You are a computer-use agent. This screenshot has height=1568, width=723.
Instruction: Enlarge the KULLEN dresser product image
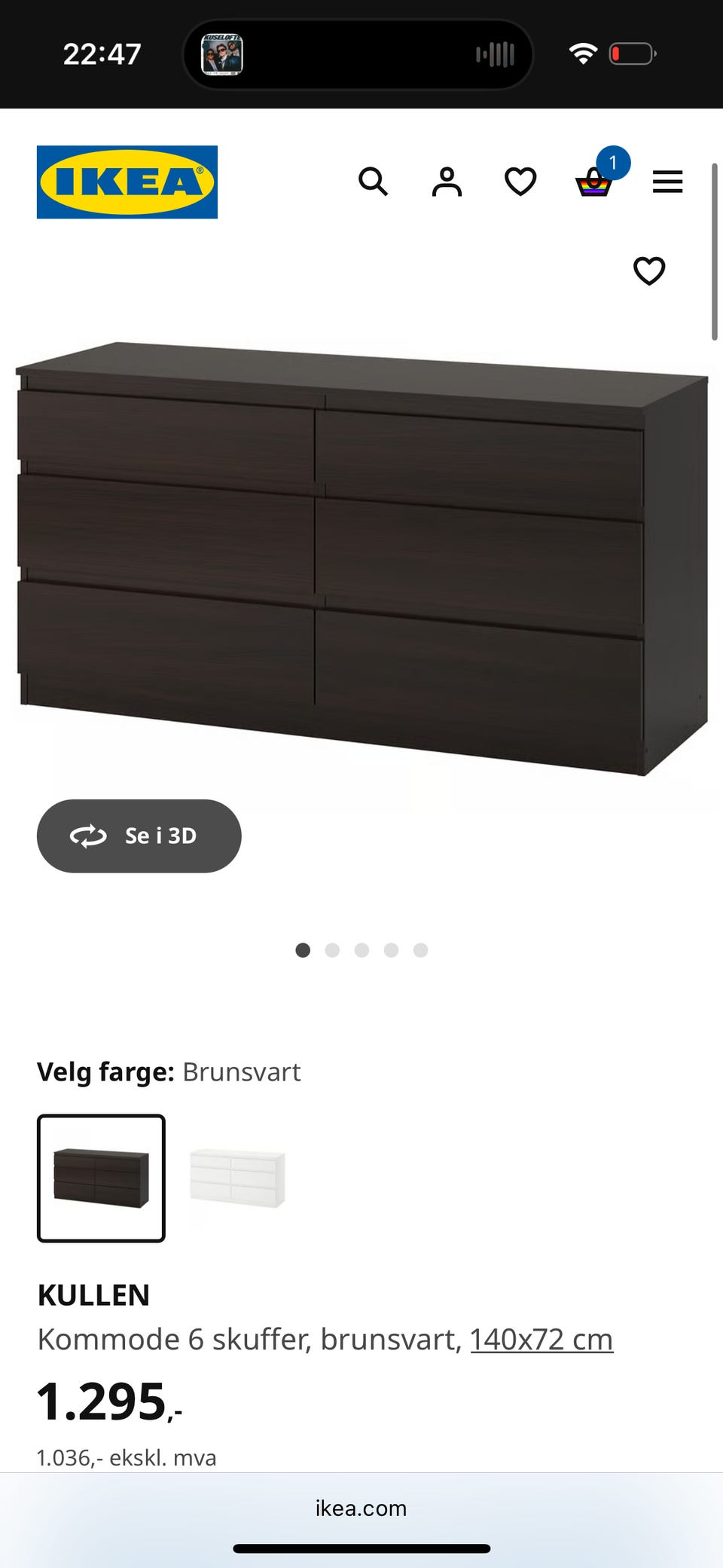(x=361, y=558)
